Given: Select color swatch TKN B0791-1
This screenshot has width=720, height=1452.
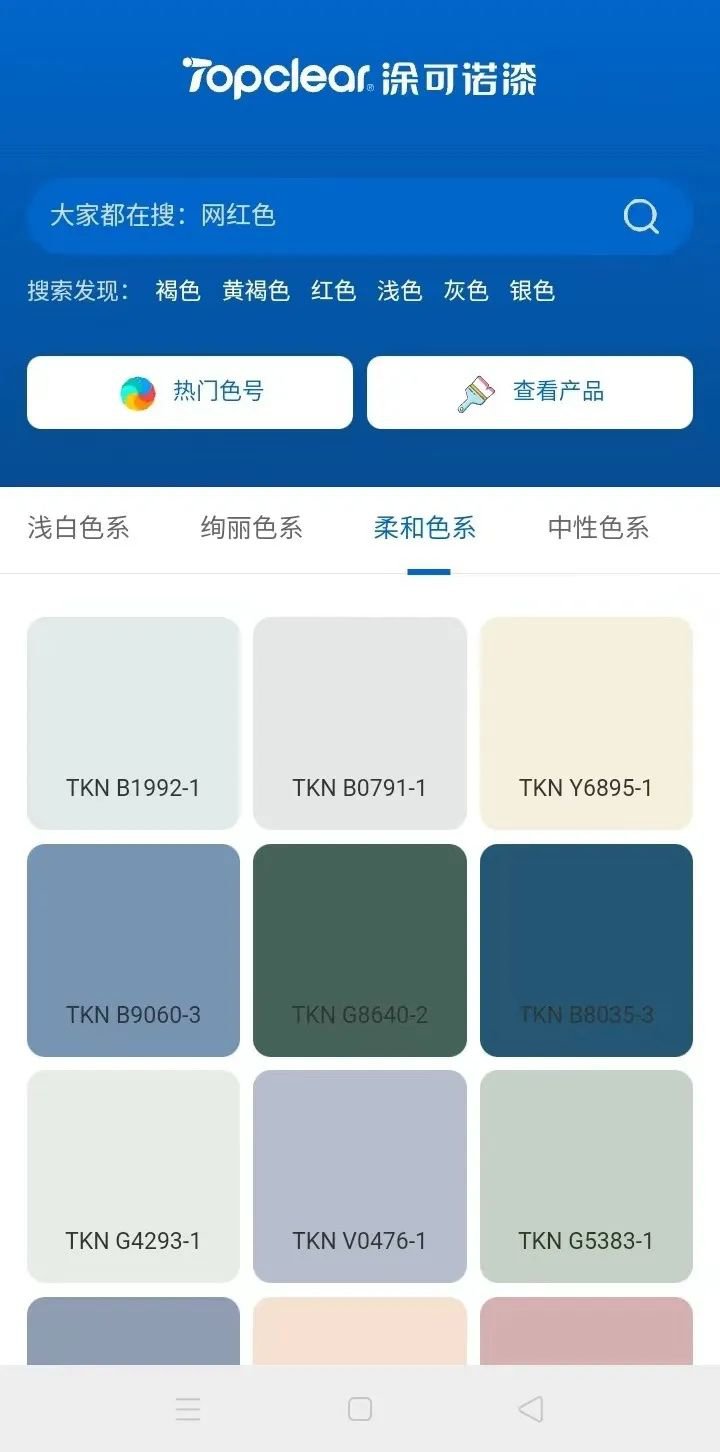Looking at the screenshot, I should (360, 723).
